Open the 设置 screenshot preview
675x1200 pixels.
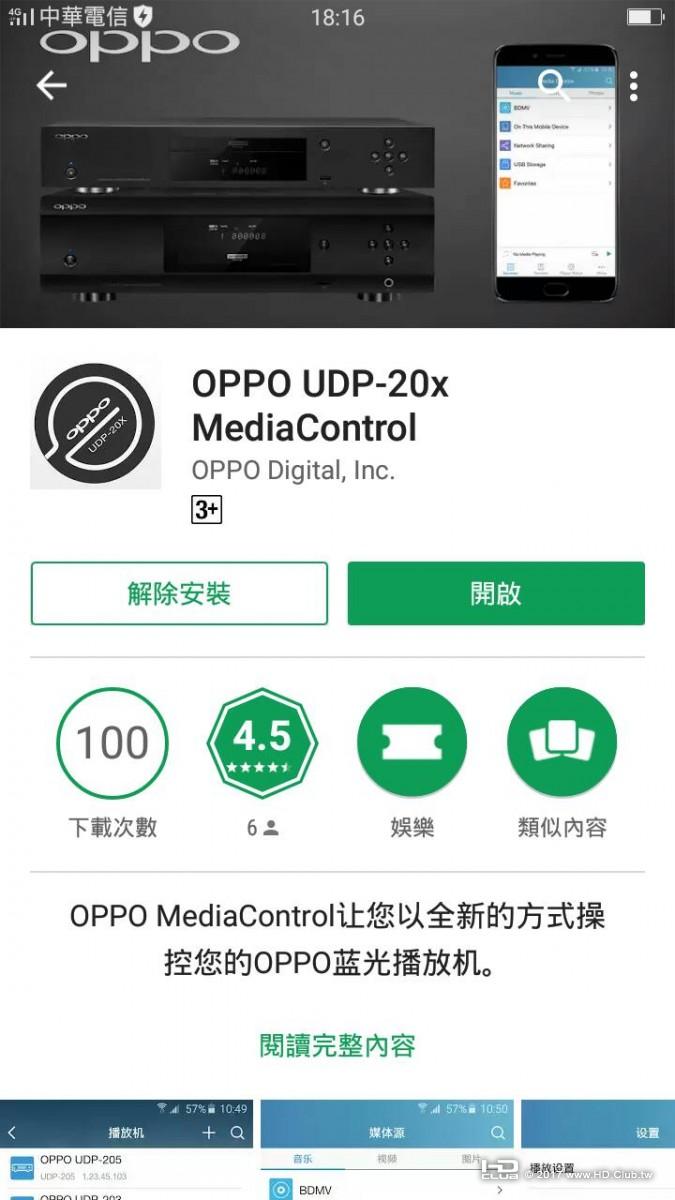pyautogui.click(x=598, y=1150)
